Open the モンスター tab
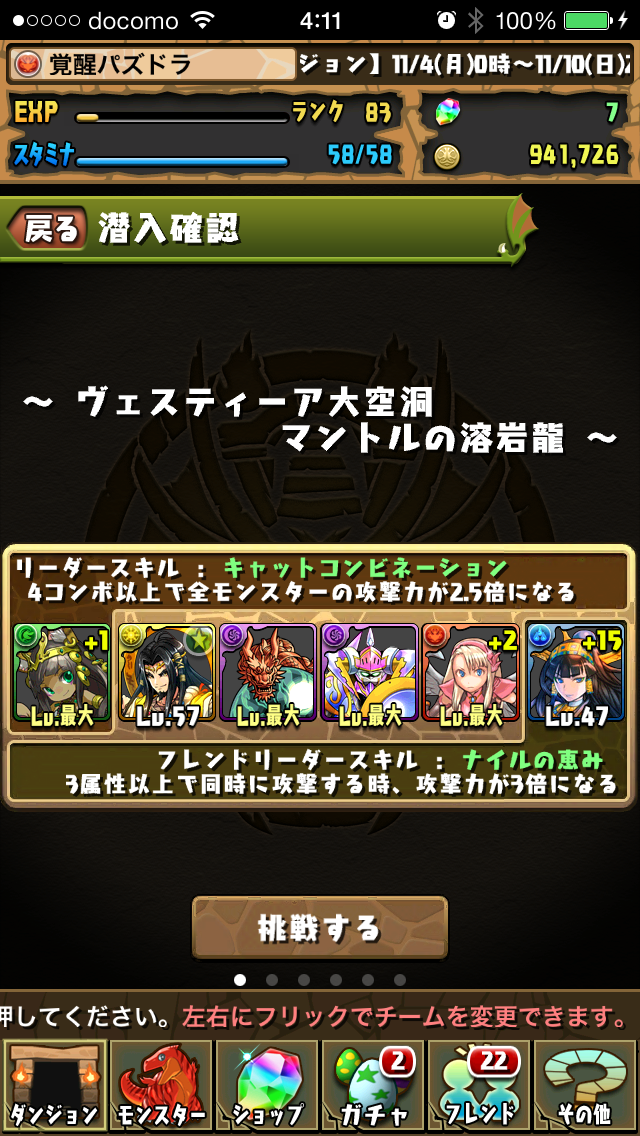 click(x=160, y=1086)
